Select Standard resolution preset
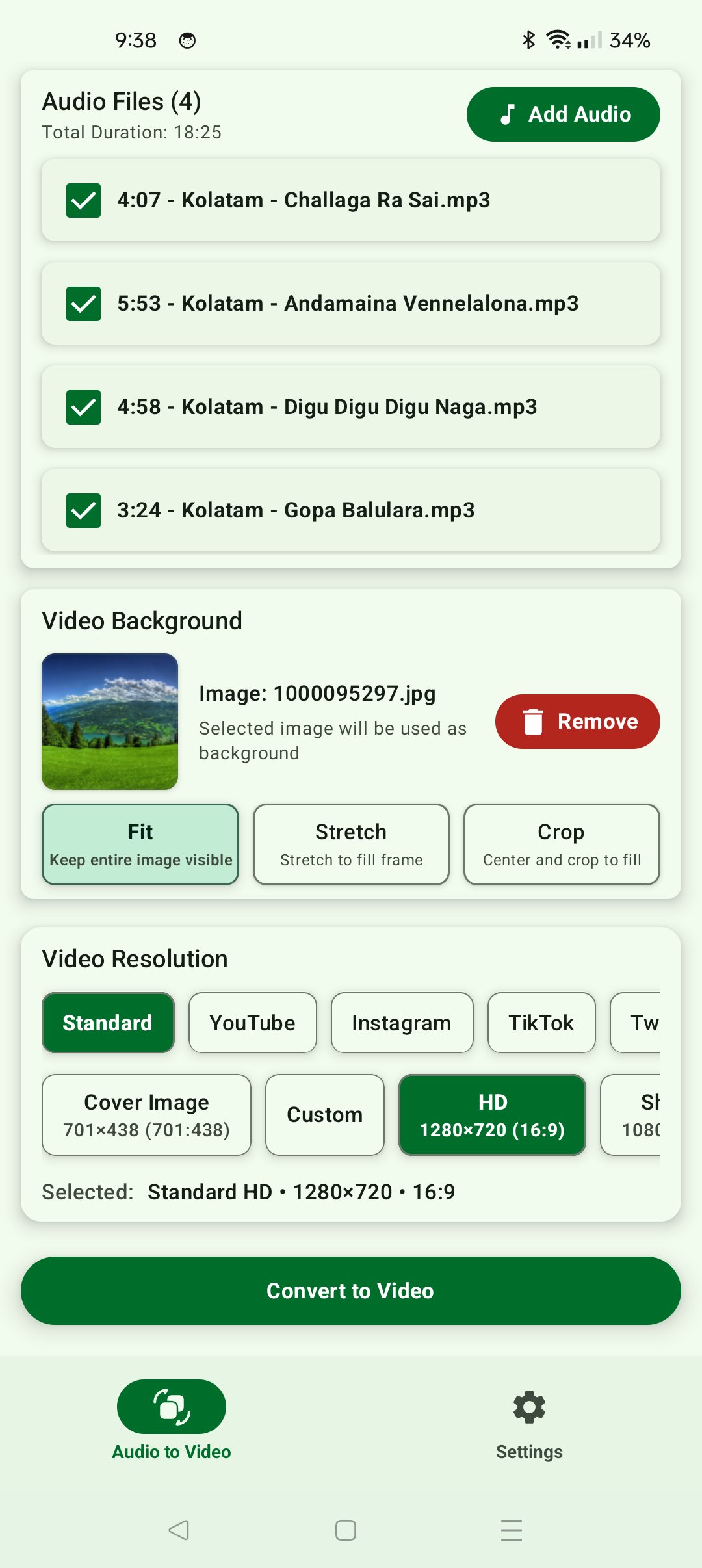This screenshot has width=702, height=1568. coord(108,1023)
